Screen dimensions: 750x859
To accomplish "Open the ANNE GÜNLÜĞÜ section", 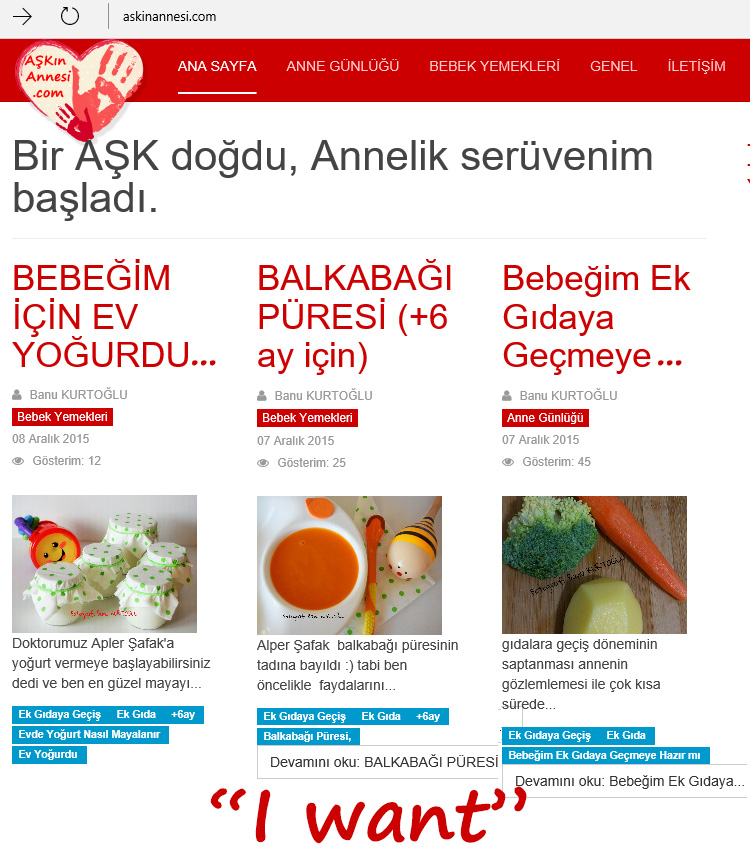I will [343, 66].
